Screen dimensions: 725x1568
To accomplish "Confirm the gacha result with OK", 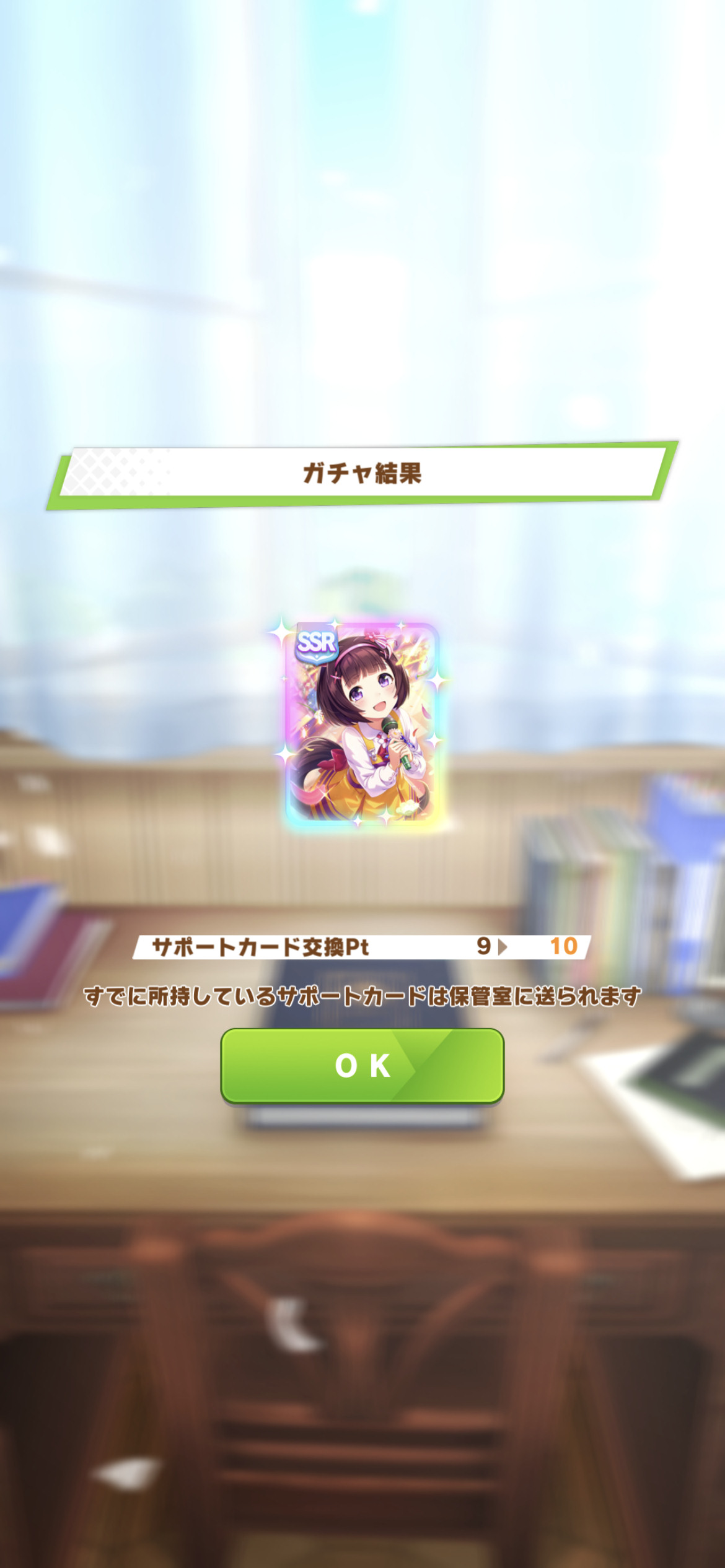I will point(362,1065).
